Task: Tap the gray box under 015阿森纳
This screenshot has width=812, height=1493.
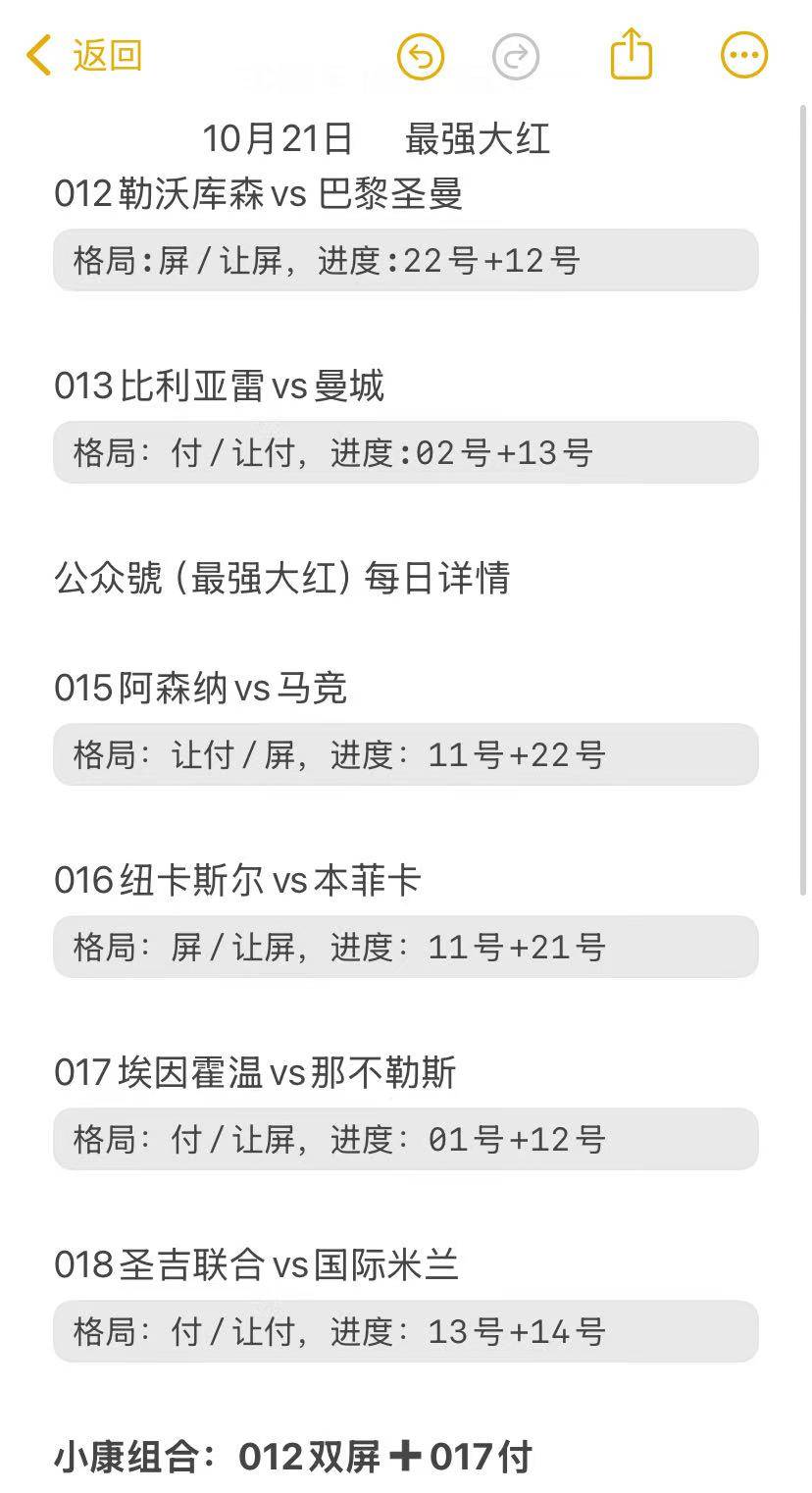Action: coord(406,754)
